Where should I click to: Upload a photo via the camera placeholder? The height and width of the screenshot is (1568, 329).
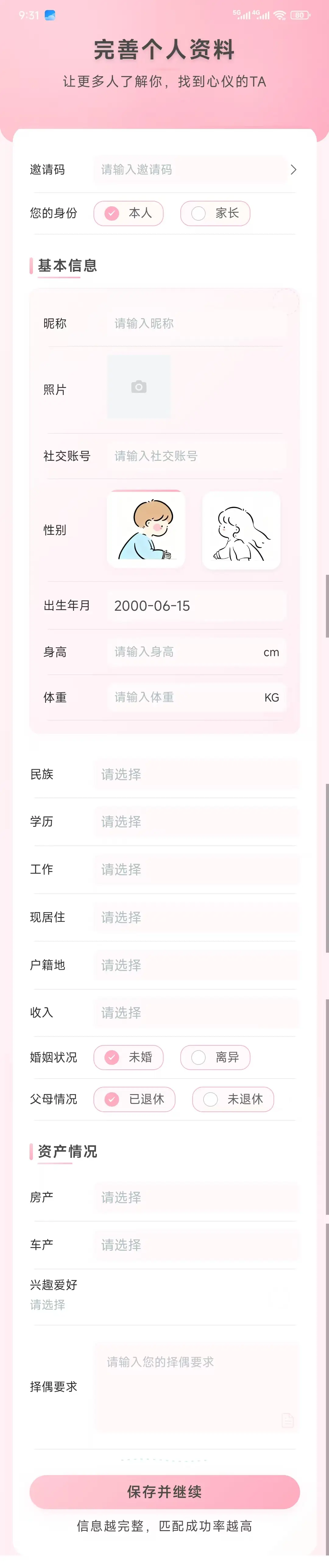(x=139, y=387)
